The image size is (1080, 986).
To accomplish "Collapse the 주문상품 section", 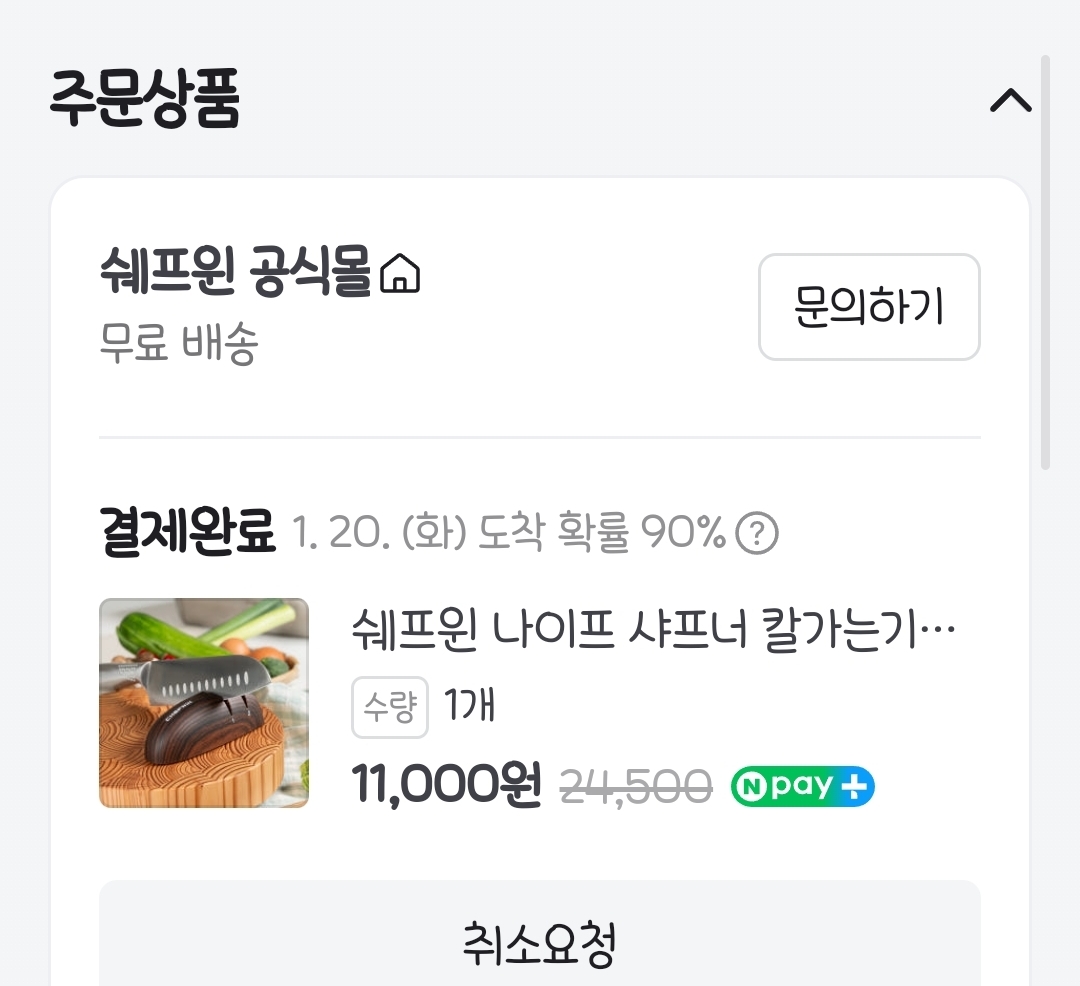I will [x=1010, y=100].
